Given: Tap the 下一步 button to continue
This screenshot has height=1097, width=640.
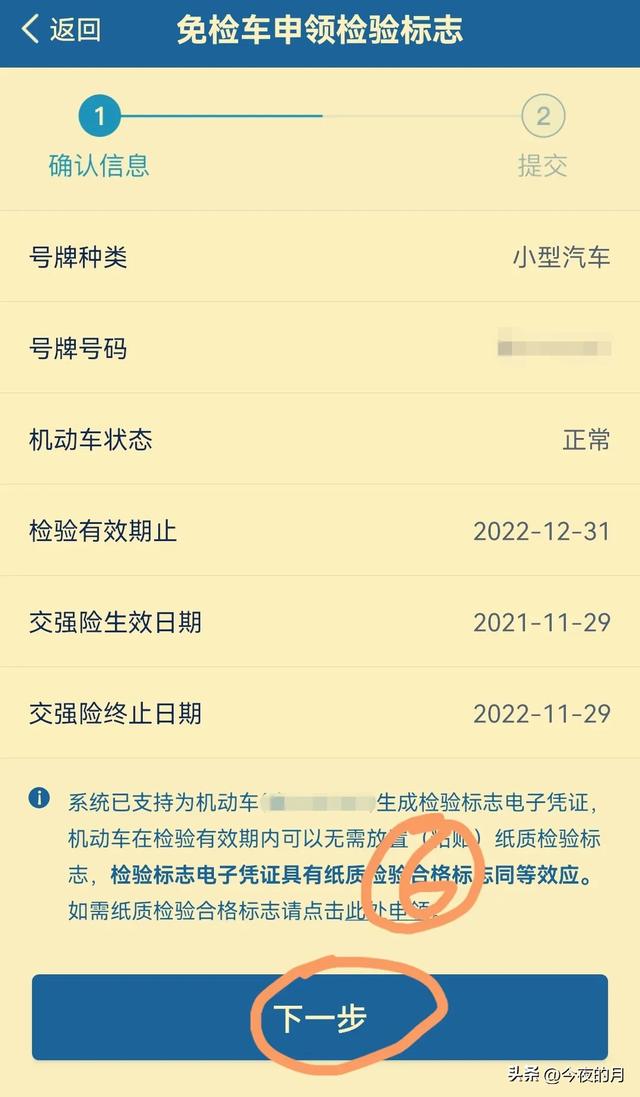Looking at the screenshot, I should coord(320,1017).
